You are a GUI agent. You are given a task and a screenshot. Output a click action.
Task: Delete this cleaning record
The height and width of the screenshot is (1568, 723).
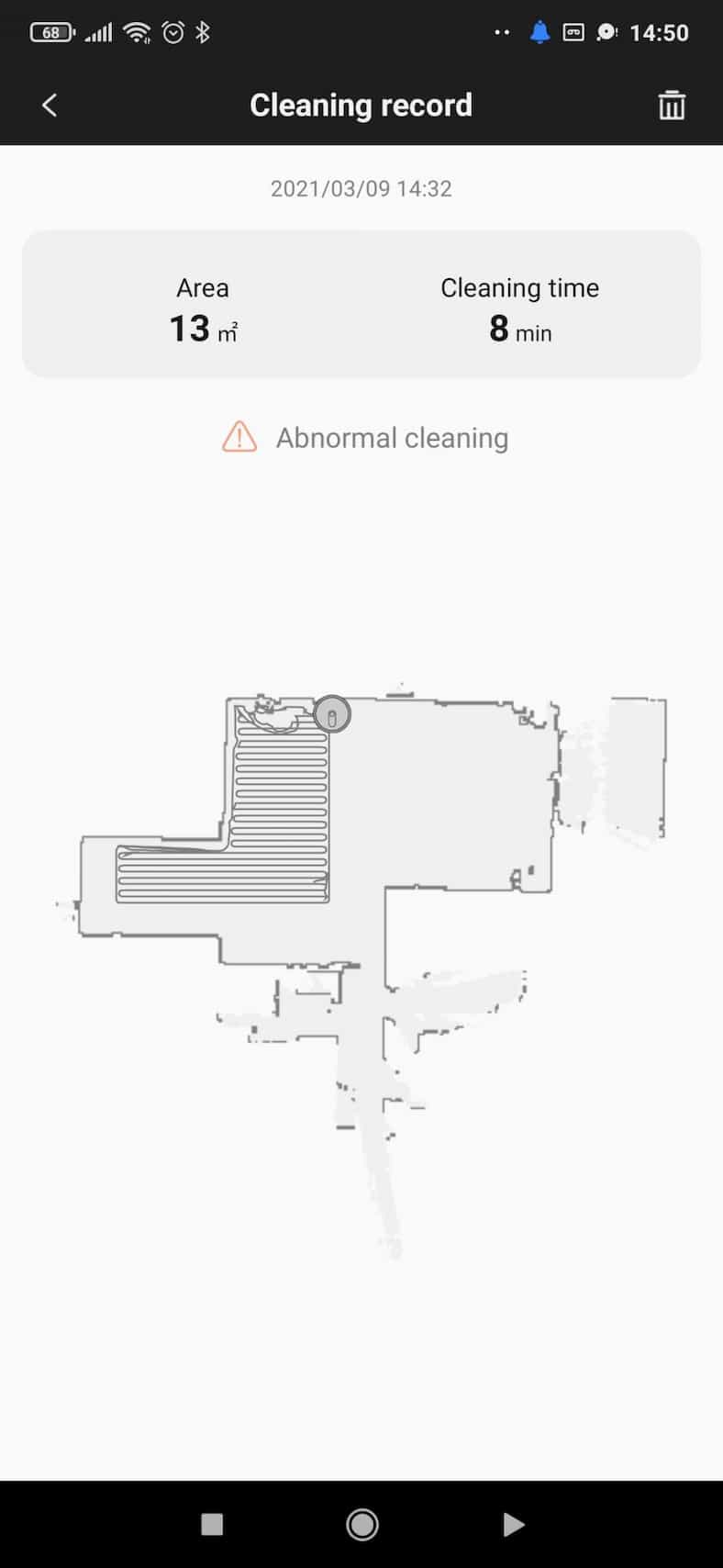672,106
